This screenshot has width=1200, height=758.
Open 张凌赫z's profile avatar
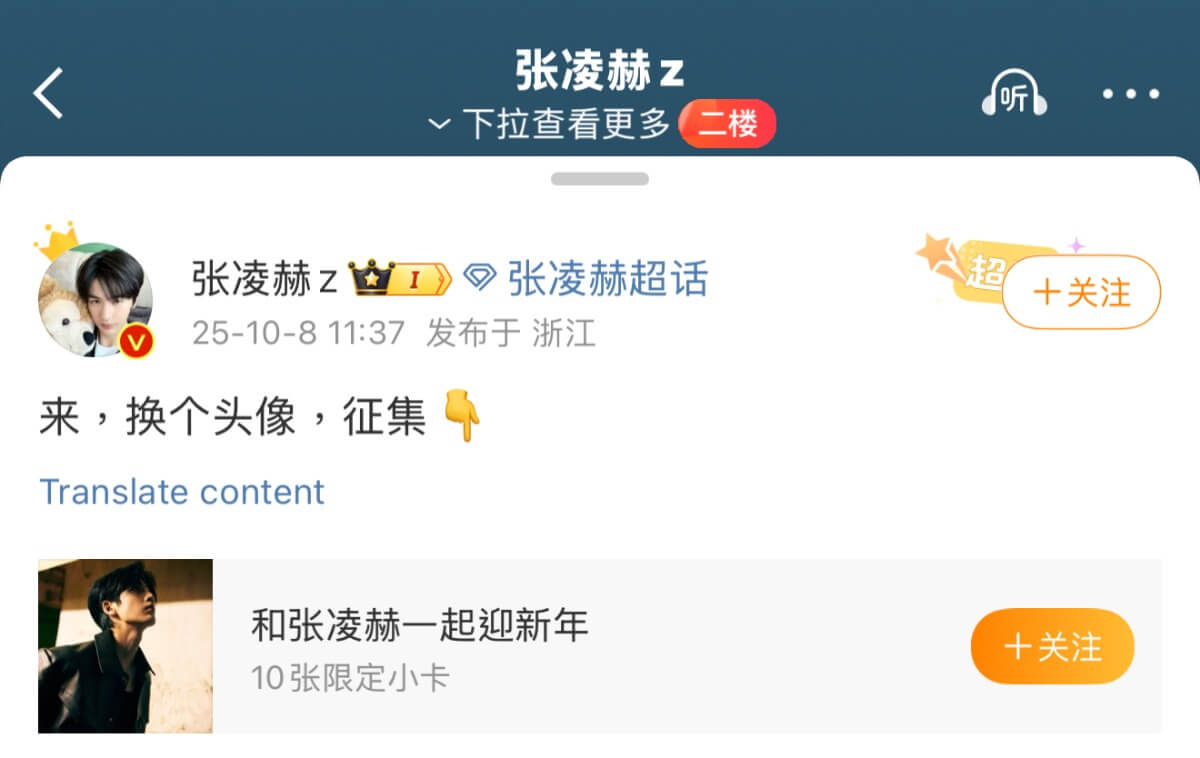pos(96,300)
